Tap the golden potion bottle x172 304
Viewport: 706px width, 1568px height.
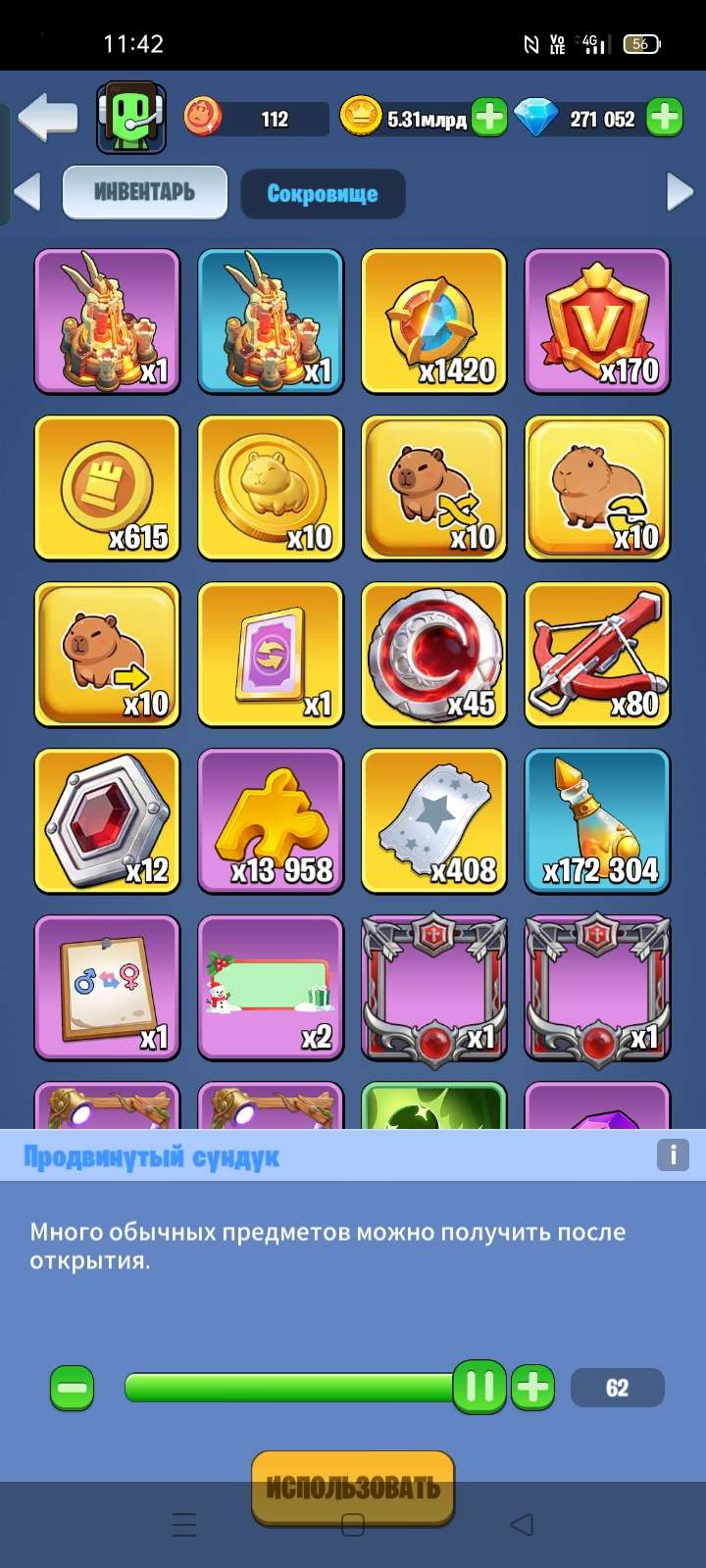[x=598, y=820]
